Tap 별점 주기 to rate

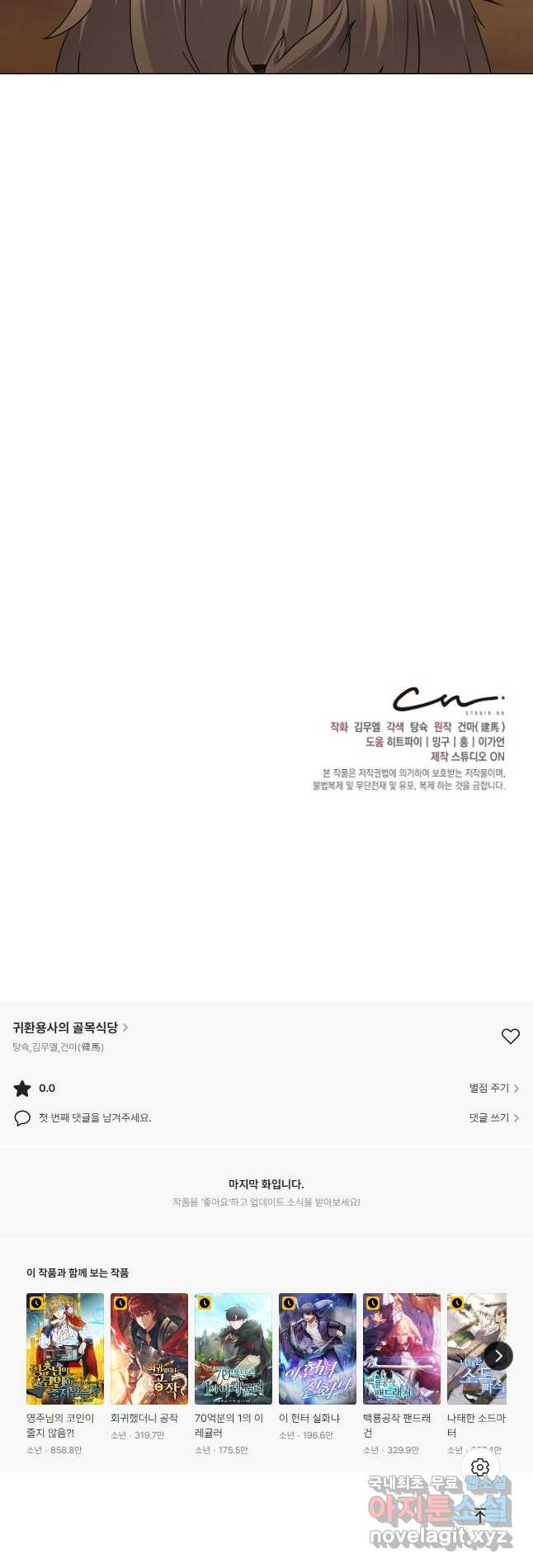(493, 1089)
